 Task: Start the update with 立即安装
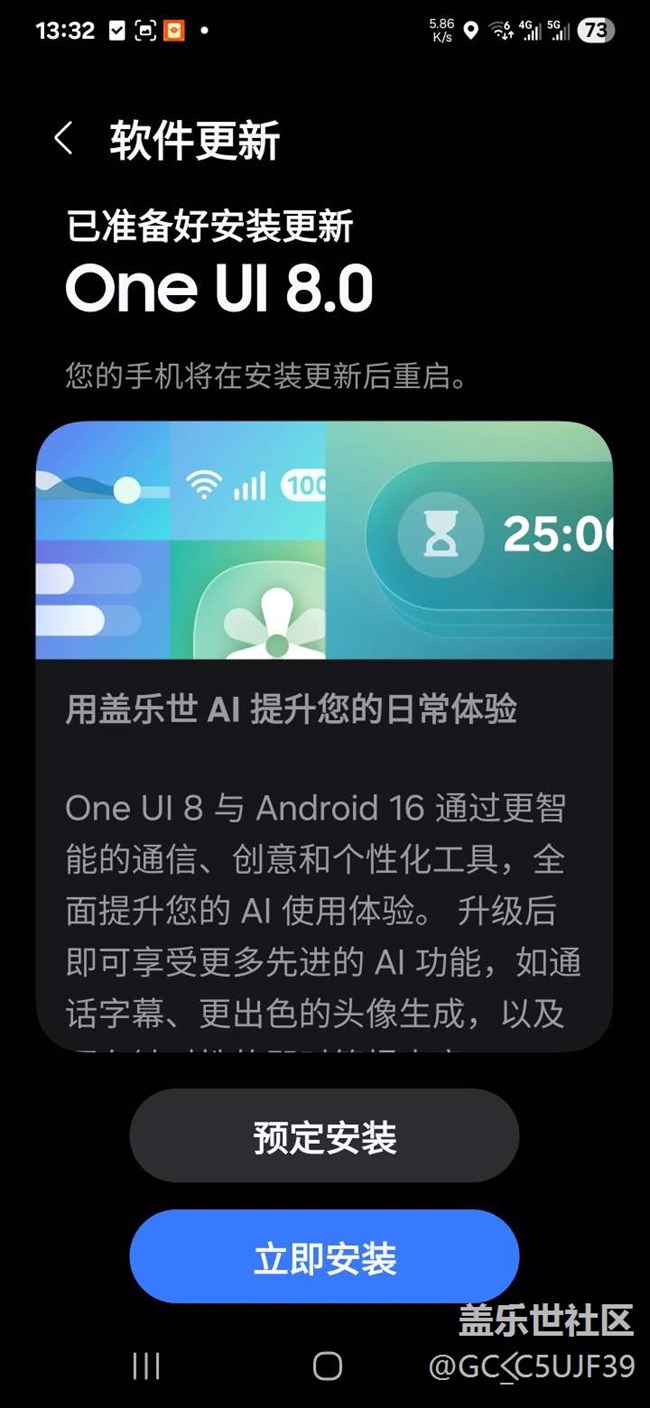click(x=324, y=1257)
